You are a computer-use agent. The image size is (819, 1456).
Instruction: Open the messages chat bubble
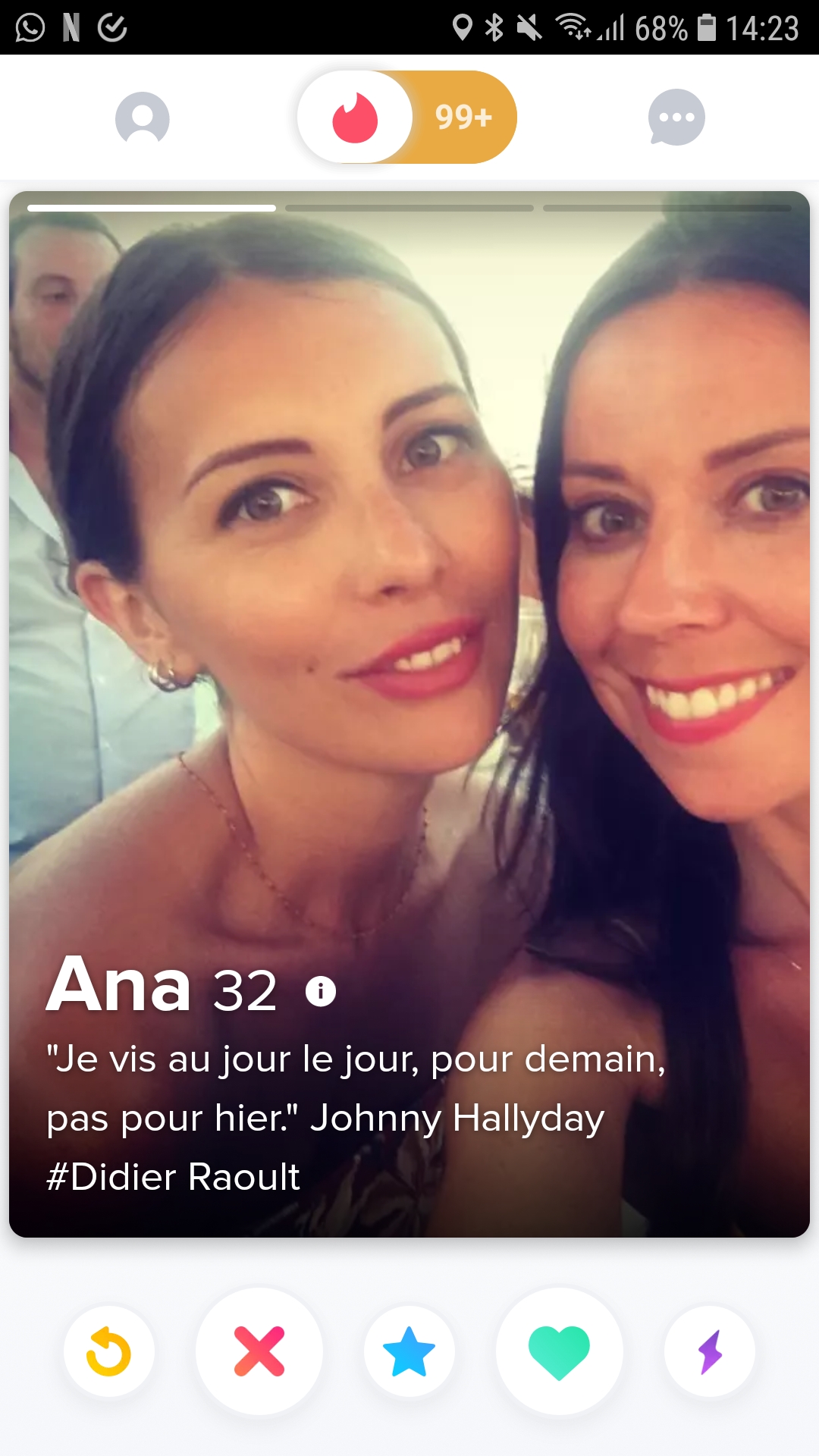coord(676,118)
